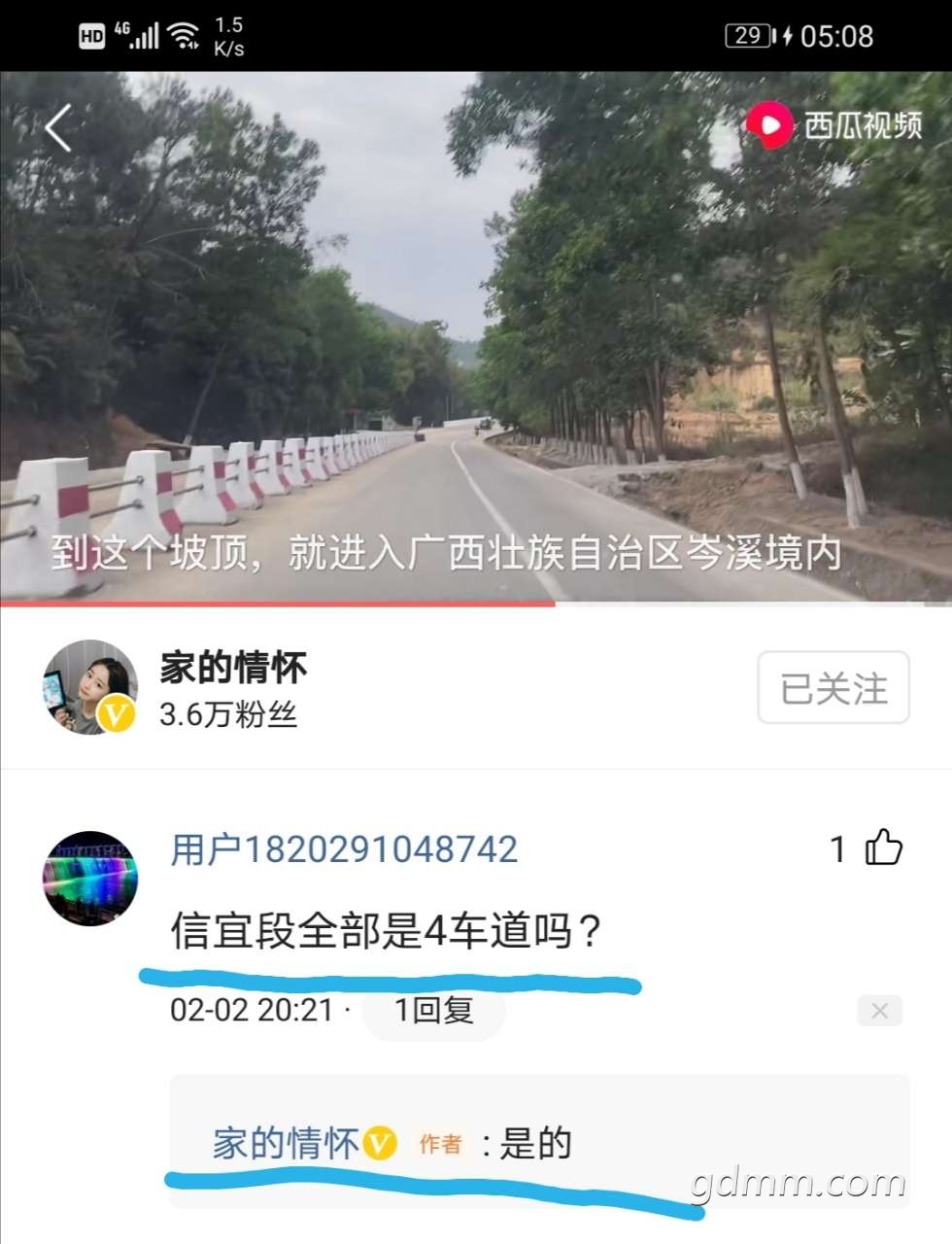Like the comment from 用户1820291048742
Viewport: 952px width, 1244px height.
(x=882, y=848)
